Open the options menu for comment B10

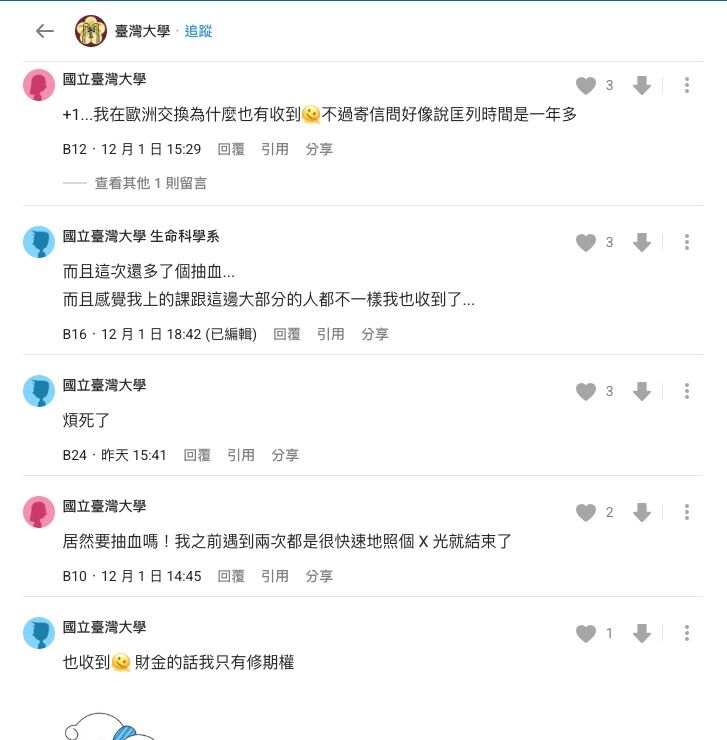[686, 513]
